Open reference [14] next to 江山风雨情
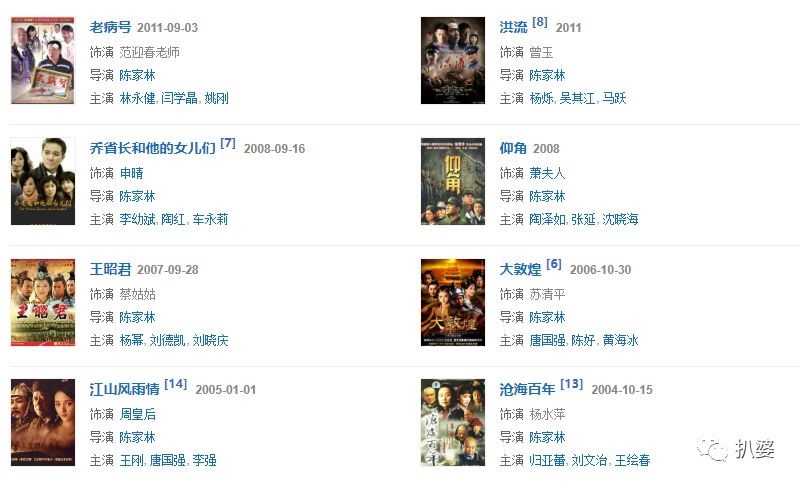Viewport: 800px width, 484px height. 176,383
